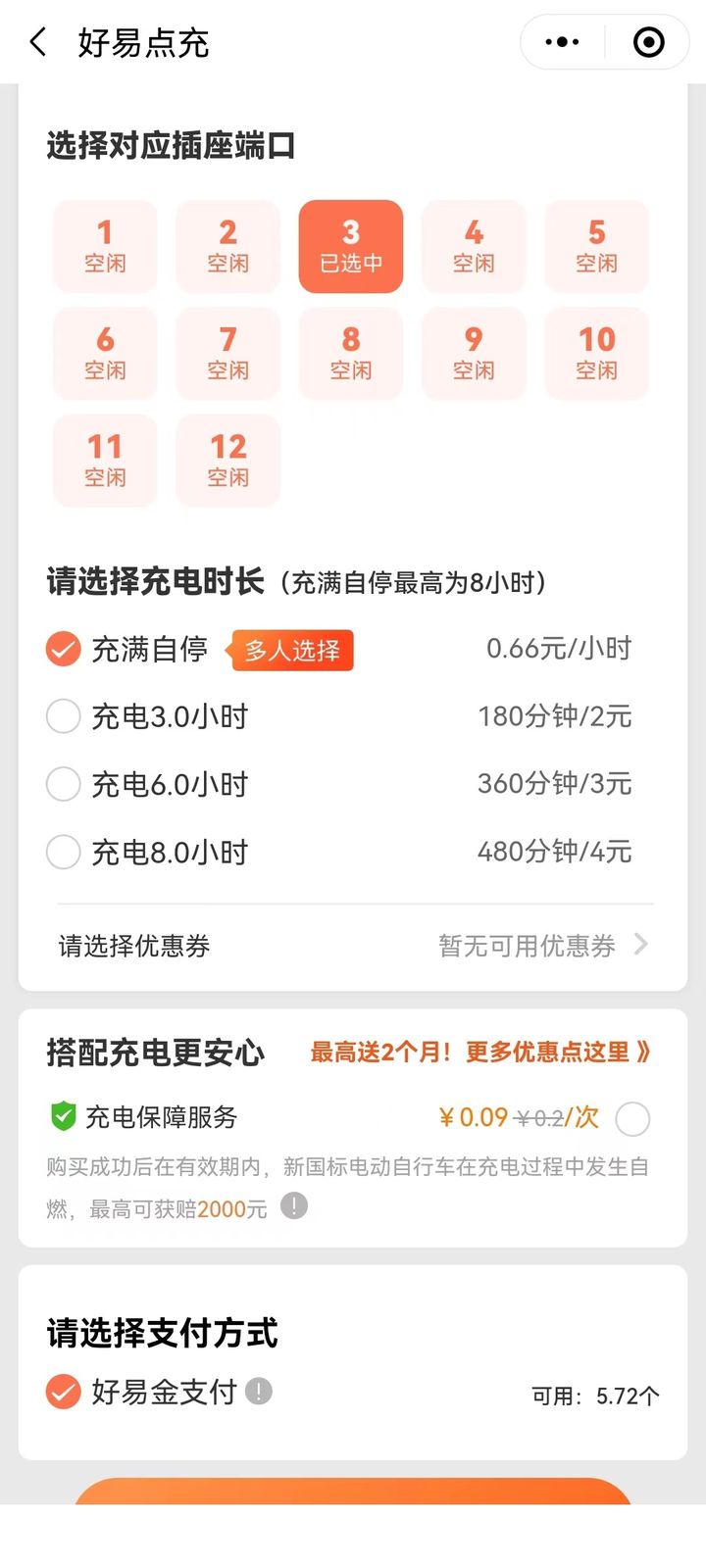Viewport: 706px width, 1568px height.
Task: Toggle the 好易金支付 payment checkbox
Action: tap(63, 1392)
